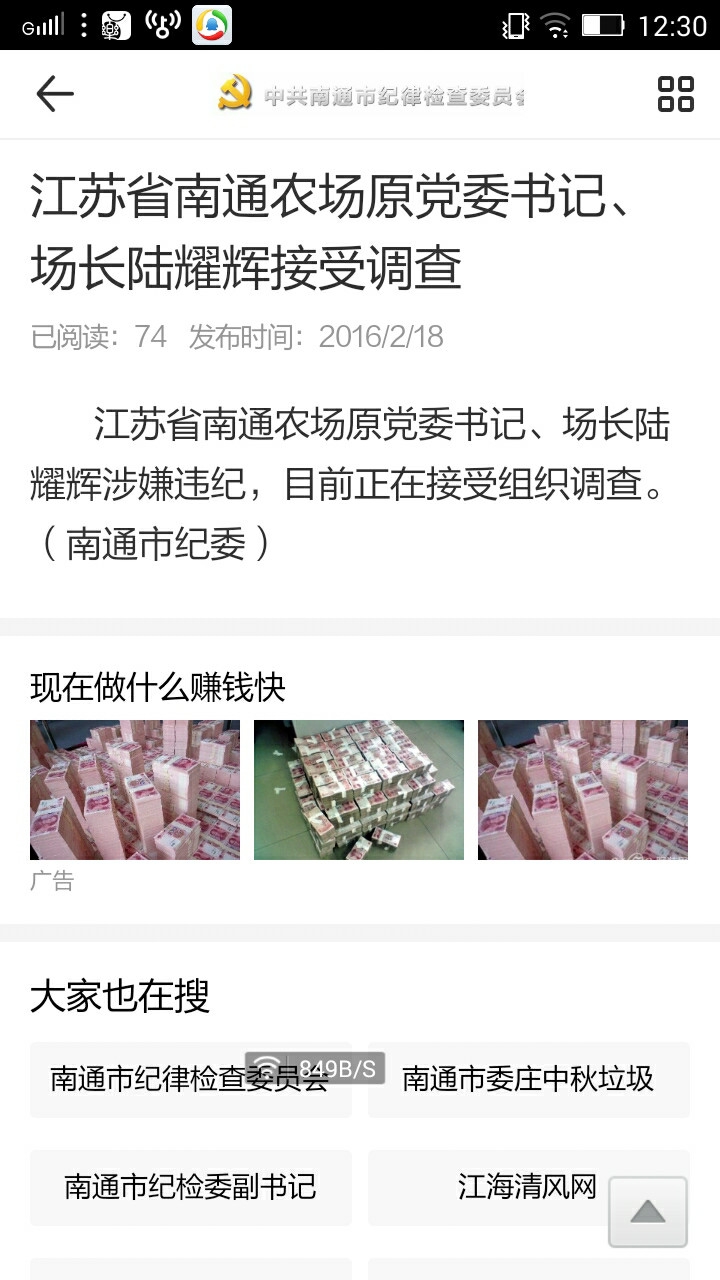
Task: Jump back to top of page
Action: pyautogui.click(x=648, y=1212)
